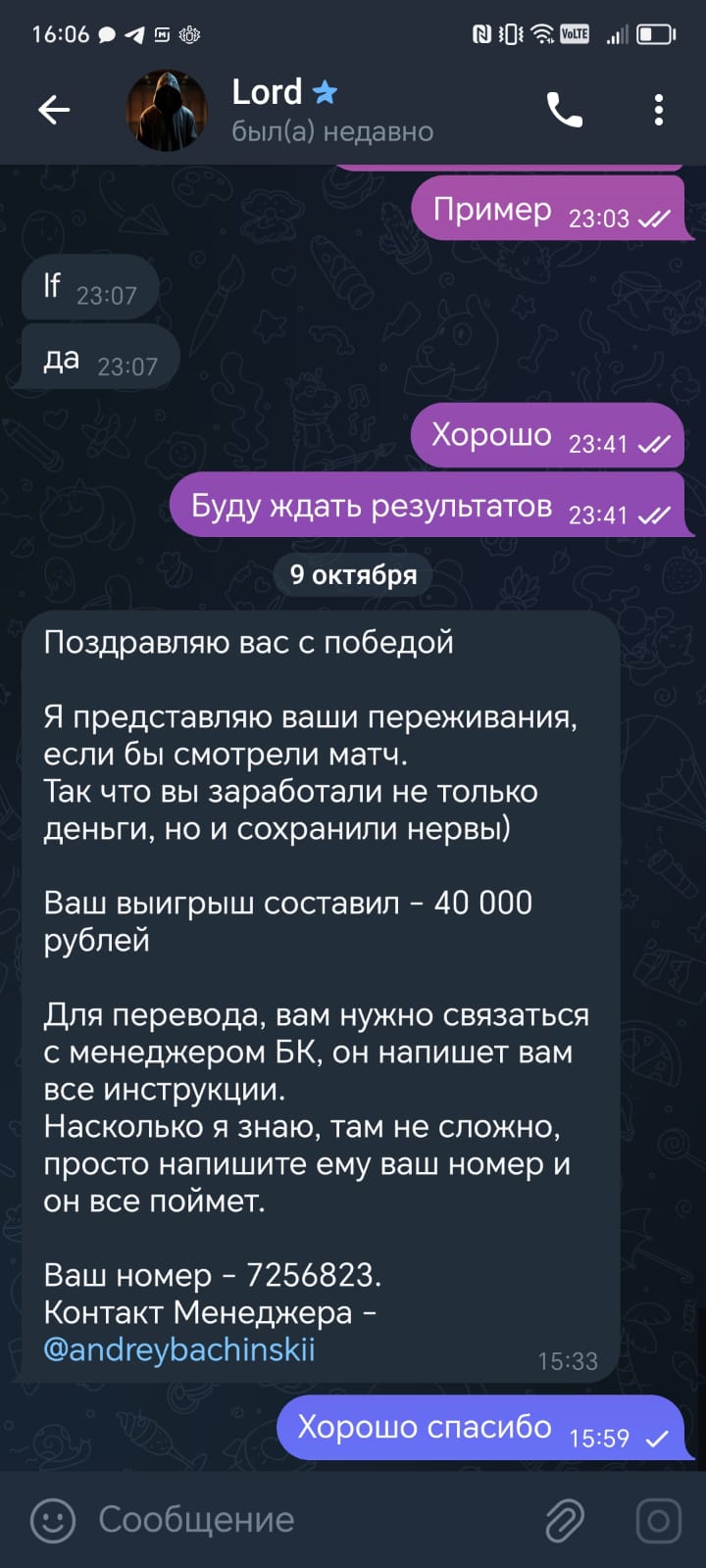The width and height of the screenshot is (706, 1568).
Task: Open Lord's profile picture
Action: tap(167, 110)
